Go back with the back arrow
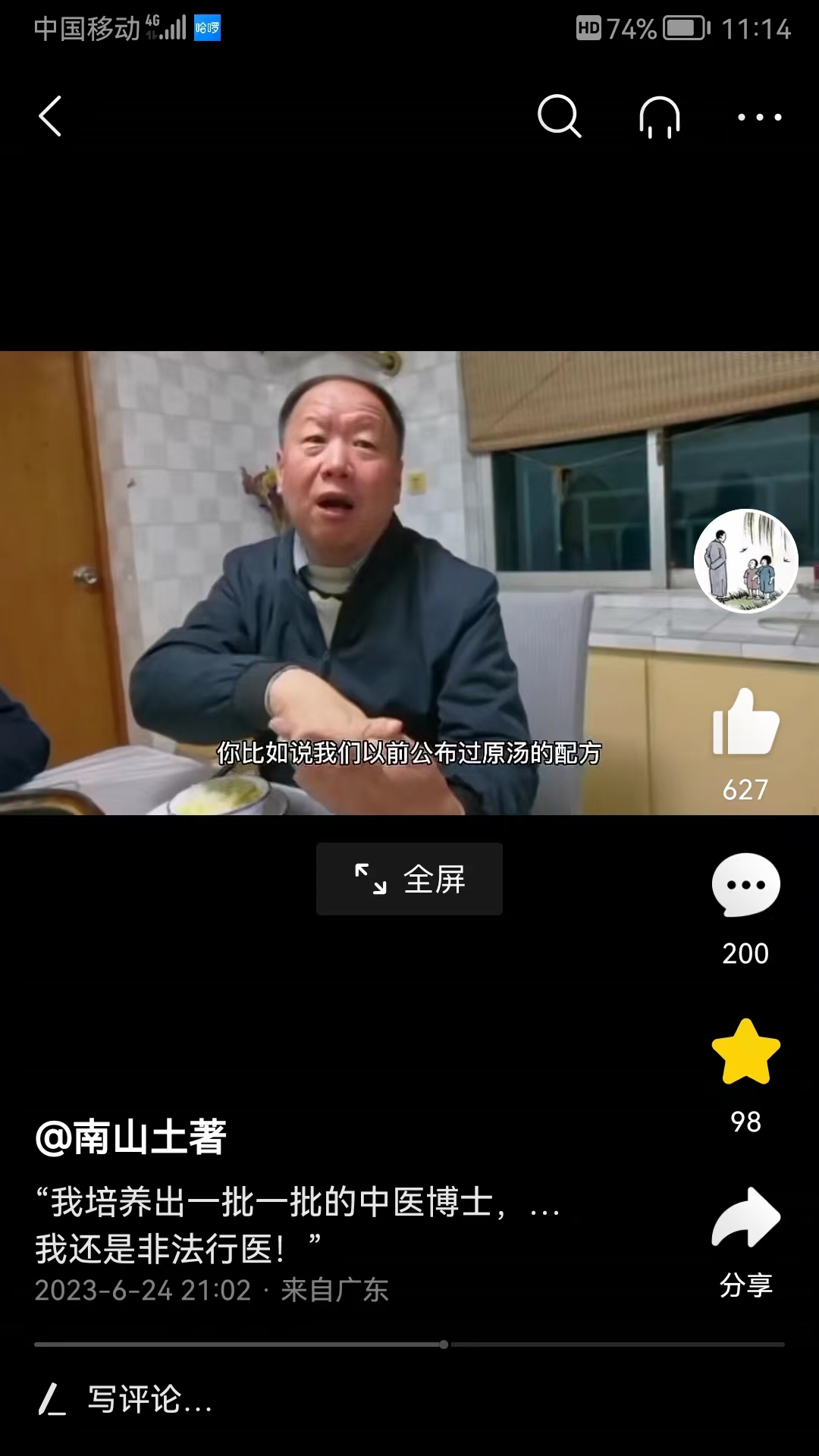This screenshot has width=819, height=1456. pyautogui.click(x=50, y=118)
